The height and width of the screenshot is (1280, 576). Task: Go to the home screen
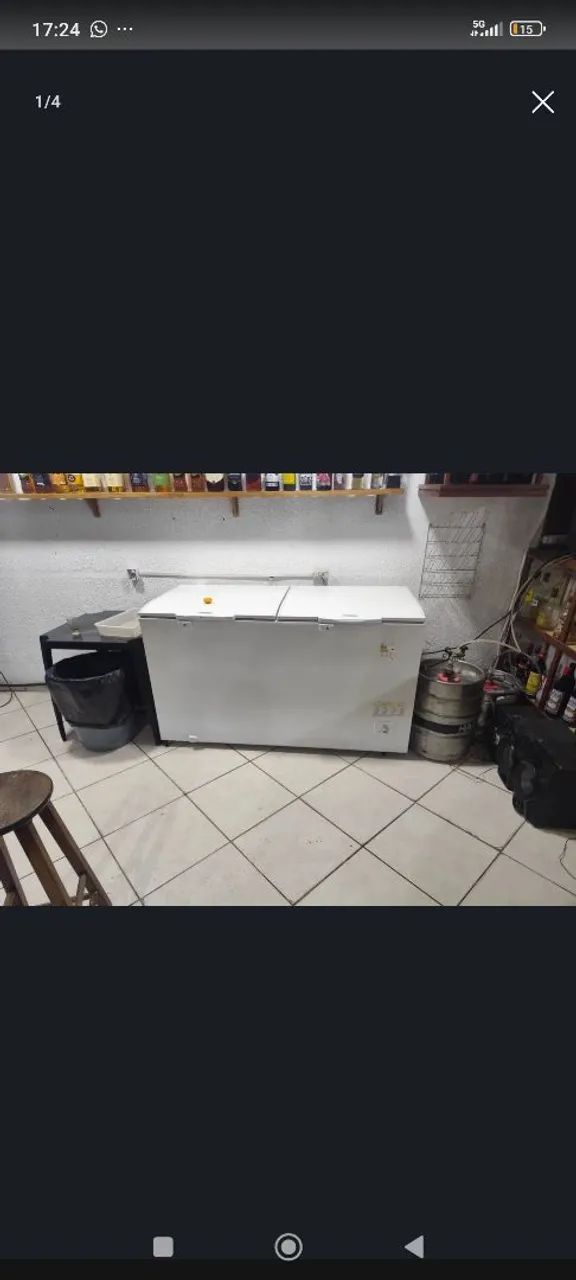click(288, 1246)
